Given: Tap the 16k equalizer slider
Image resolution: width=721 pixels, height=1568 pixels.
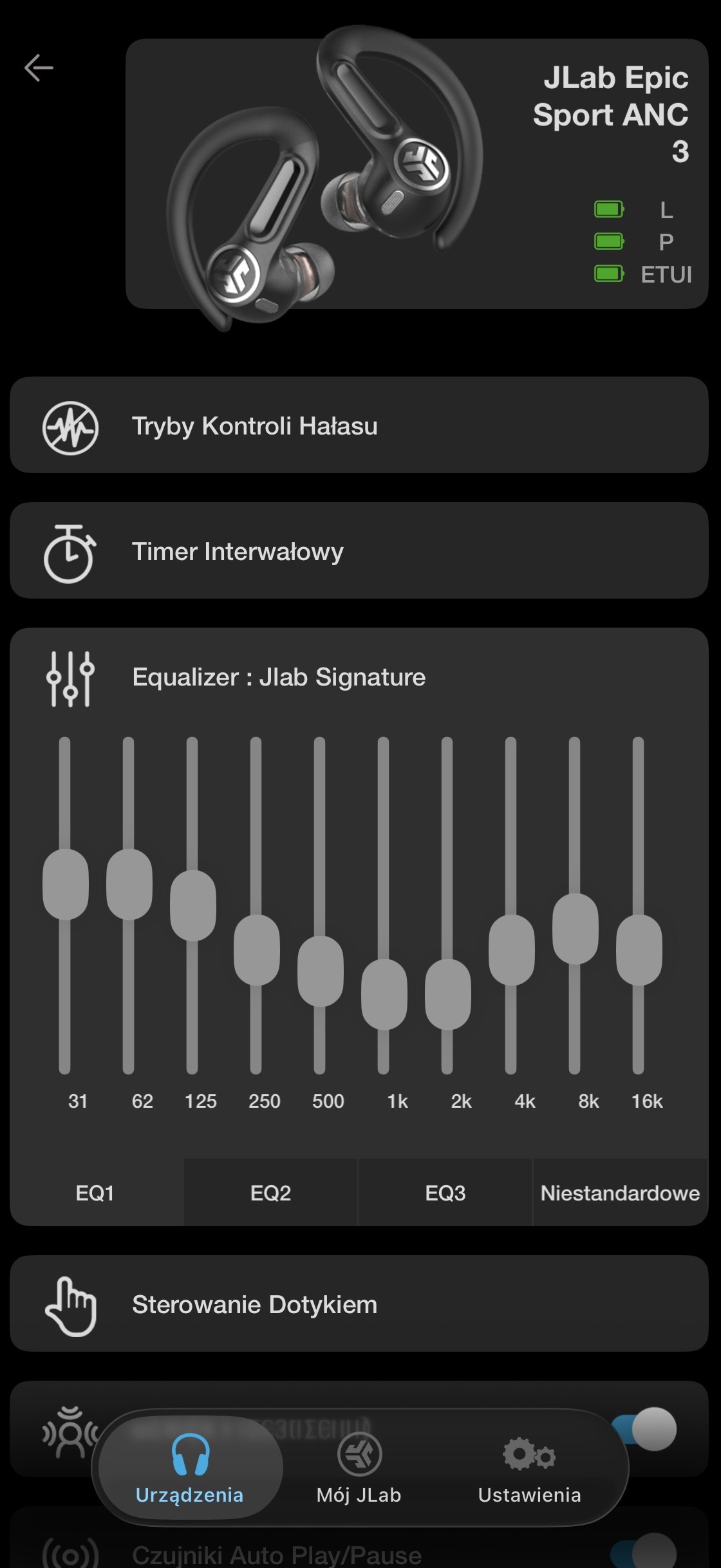Looking at the screenshot, I should click(639, 950).
